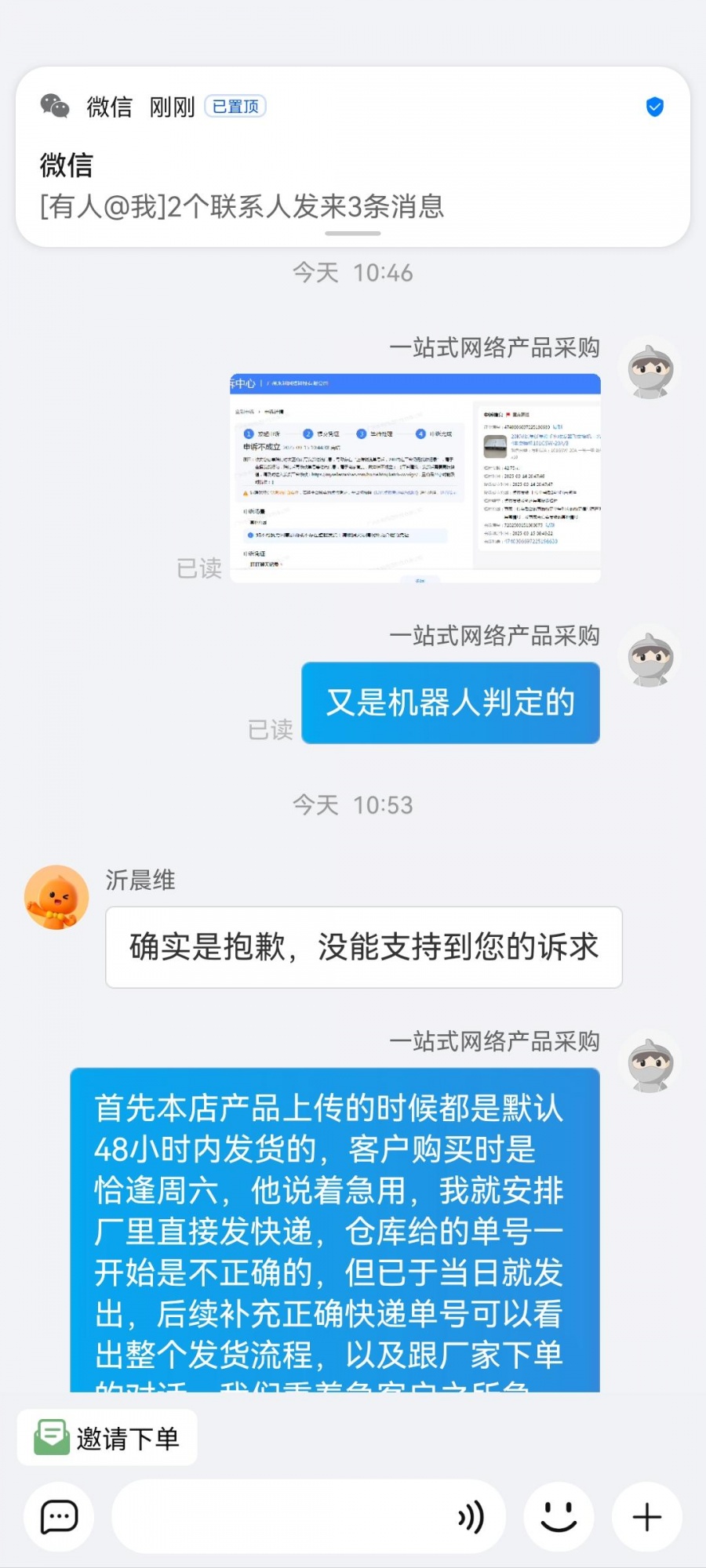Viewport: 706px width, 1568px height.
Task: Tap the voice input icon
Action: pyautogui.click(x=471, y=1517)
